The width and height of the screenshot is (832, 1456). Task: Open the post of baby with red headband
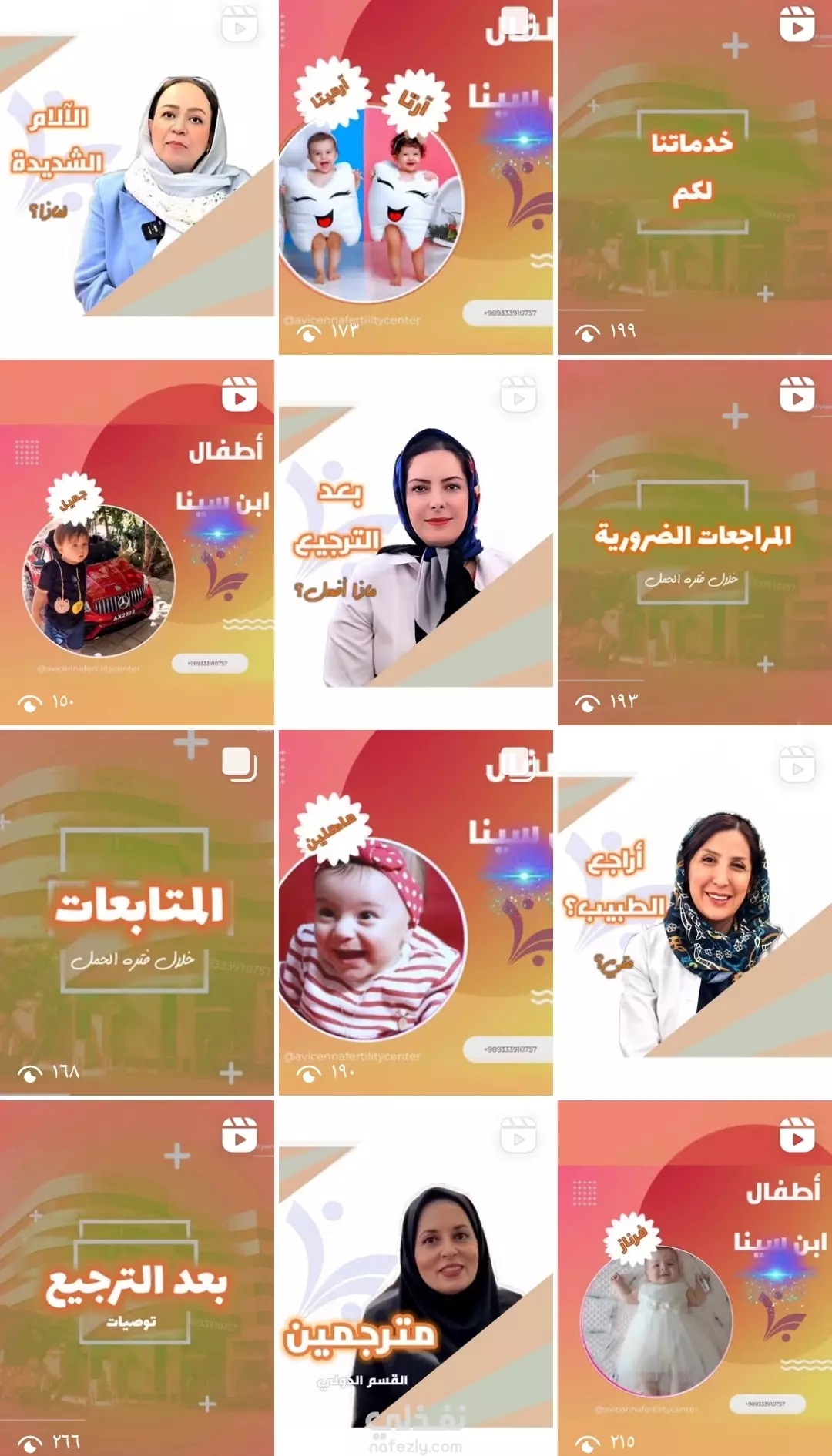(x=416, y=912)
